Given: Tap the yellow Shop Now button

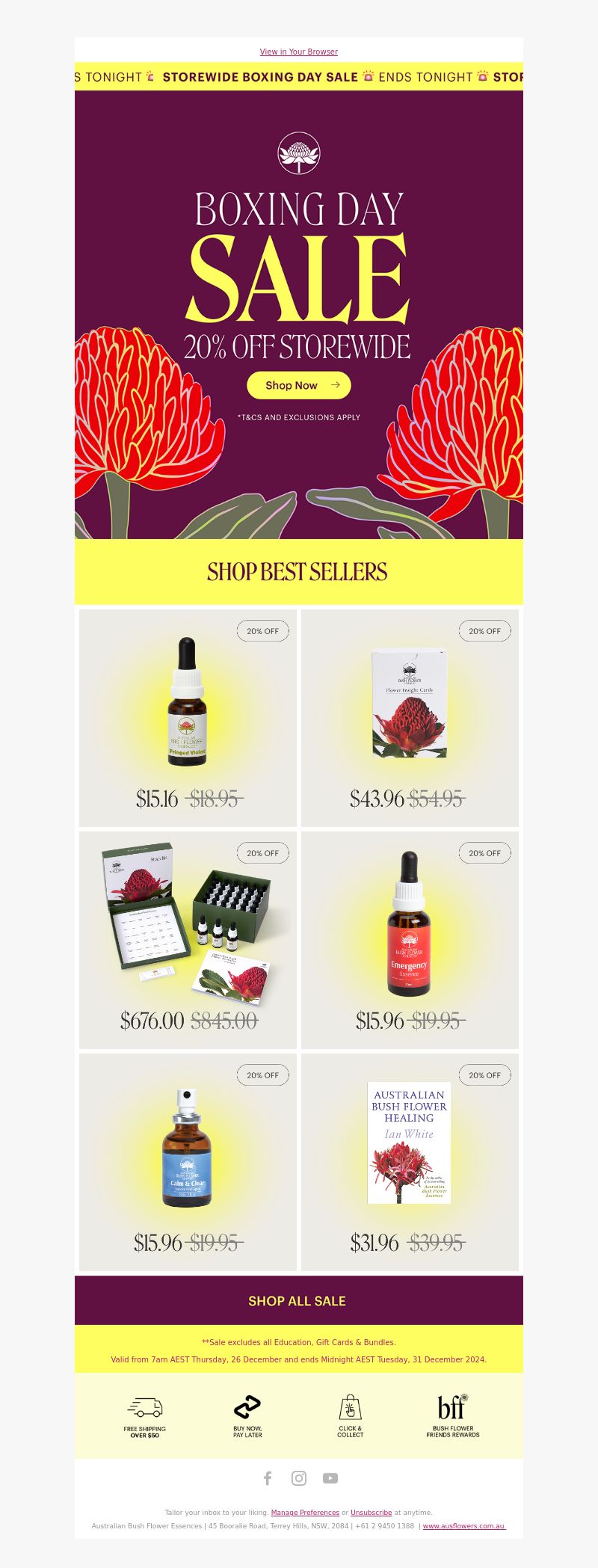Looking at the screenshot, I should pyautogui.click(x=298, y=385).
